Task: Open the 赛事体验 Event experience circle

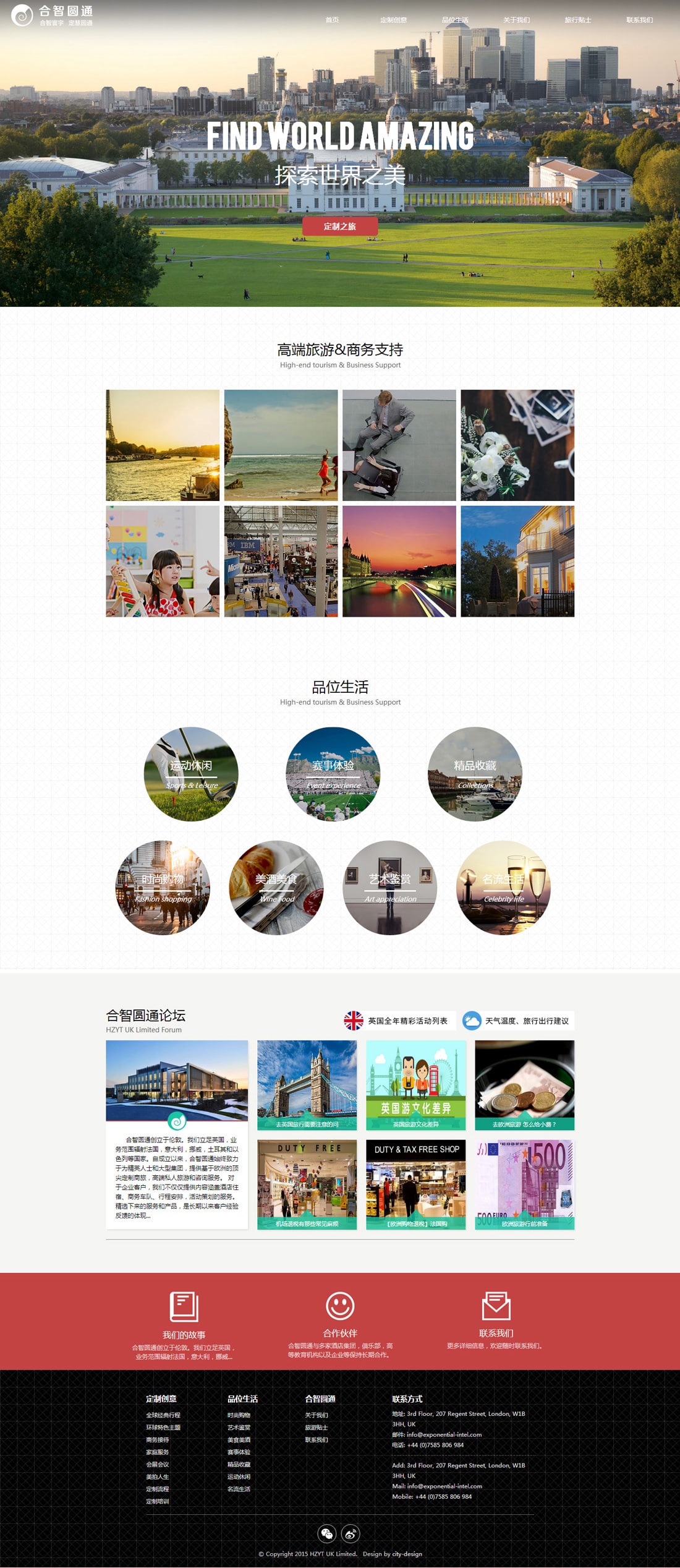Action: click(x=333, y=774)
